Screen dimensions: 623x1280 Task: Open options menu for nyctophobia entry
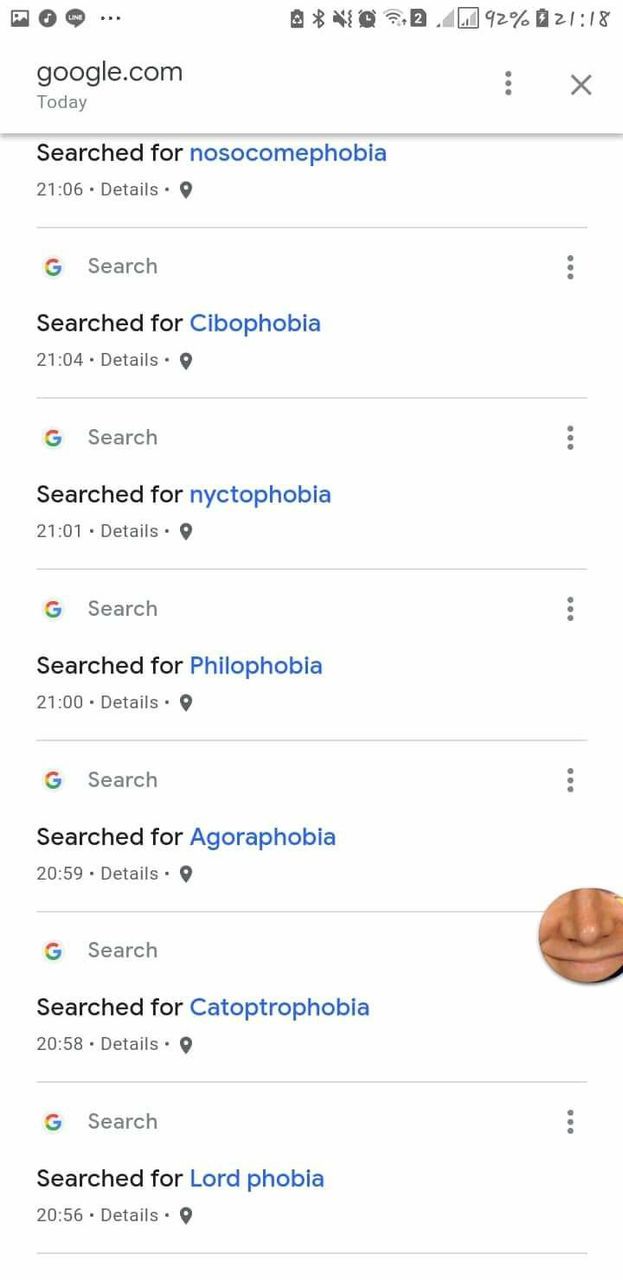(570, 438)
